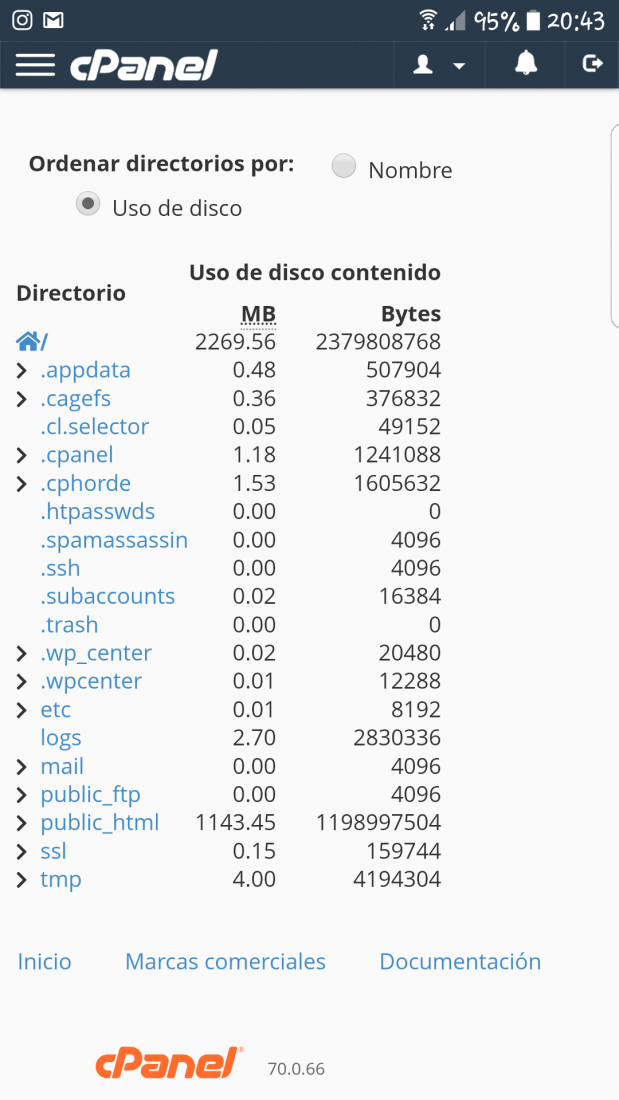Open the home directory link
Image resolution: width=619 pixels, height=1100 pixels.
point(32,342)
